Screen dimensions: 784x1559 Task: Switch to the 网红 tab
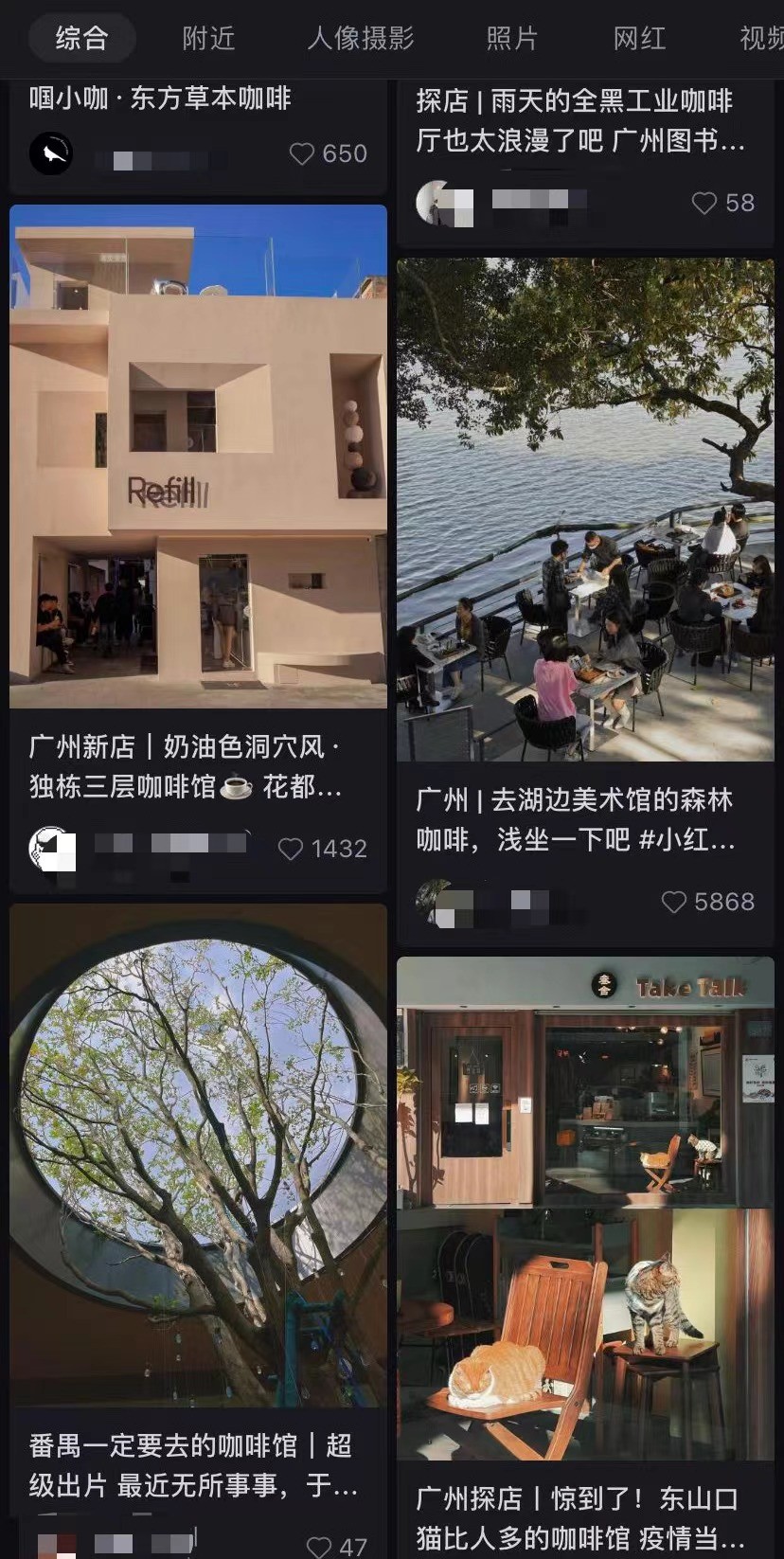coord(640,38)
